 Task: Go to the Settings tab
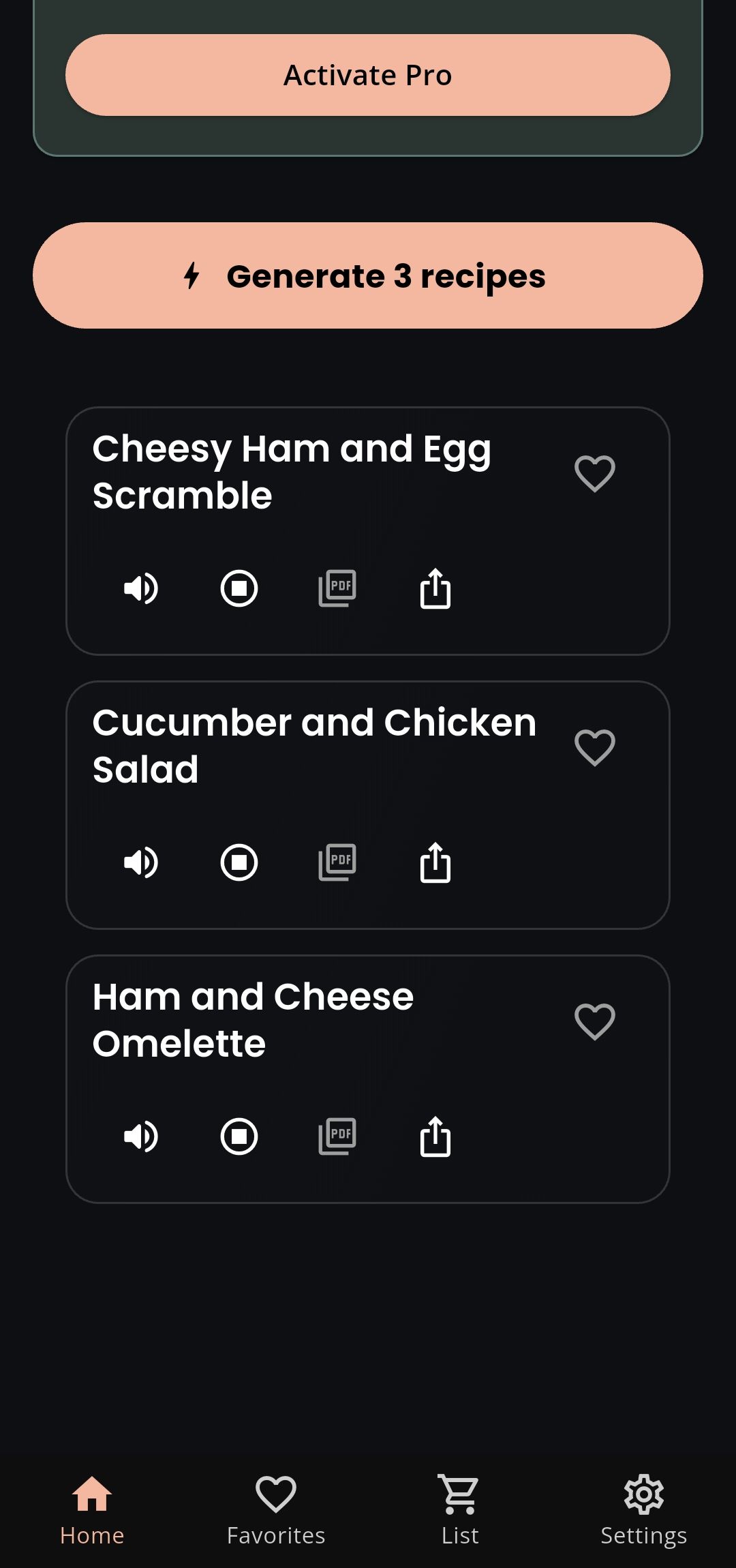[644, 1509]
